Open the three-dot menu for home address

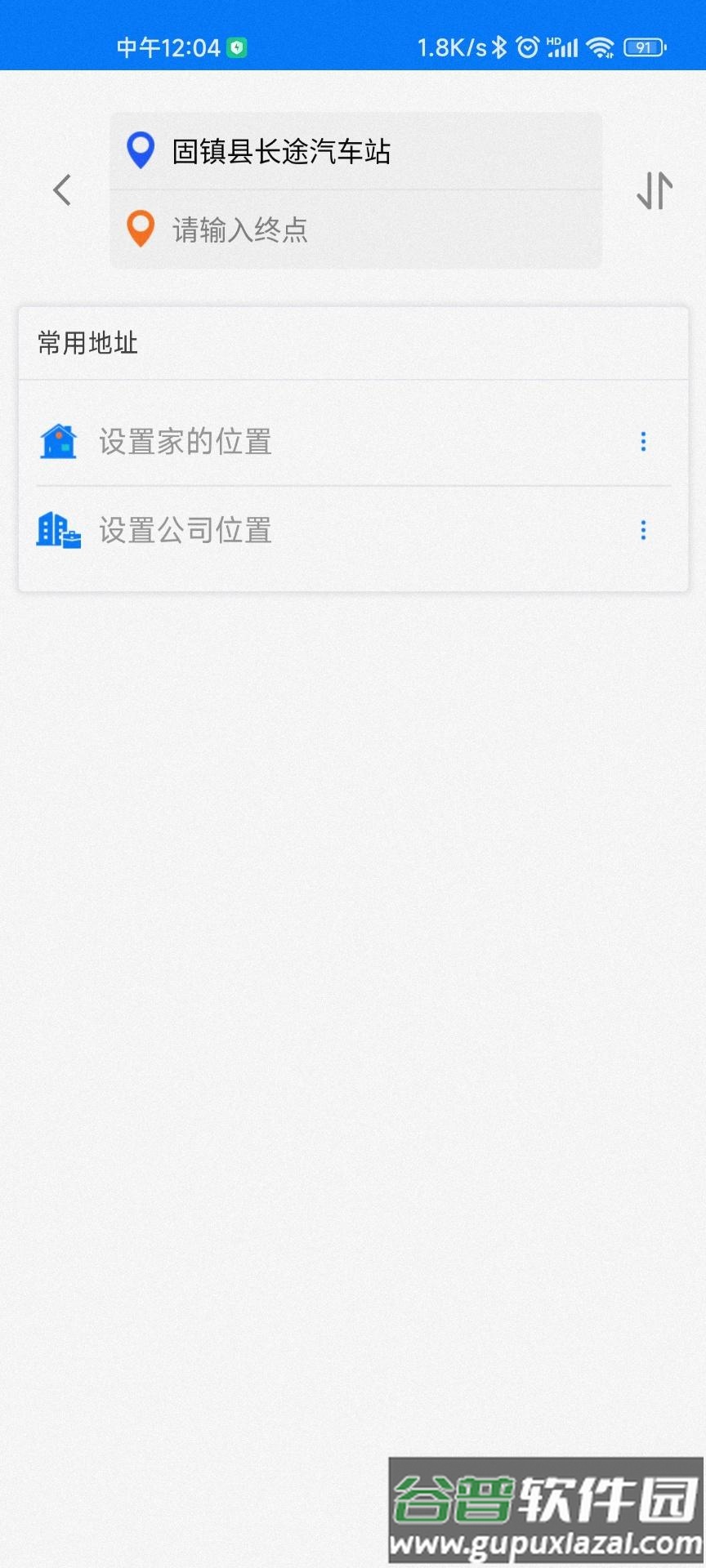tap(642, 441)
